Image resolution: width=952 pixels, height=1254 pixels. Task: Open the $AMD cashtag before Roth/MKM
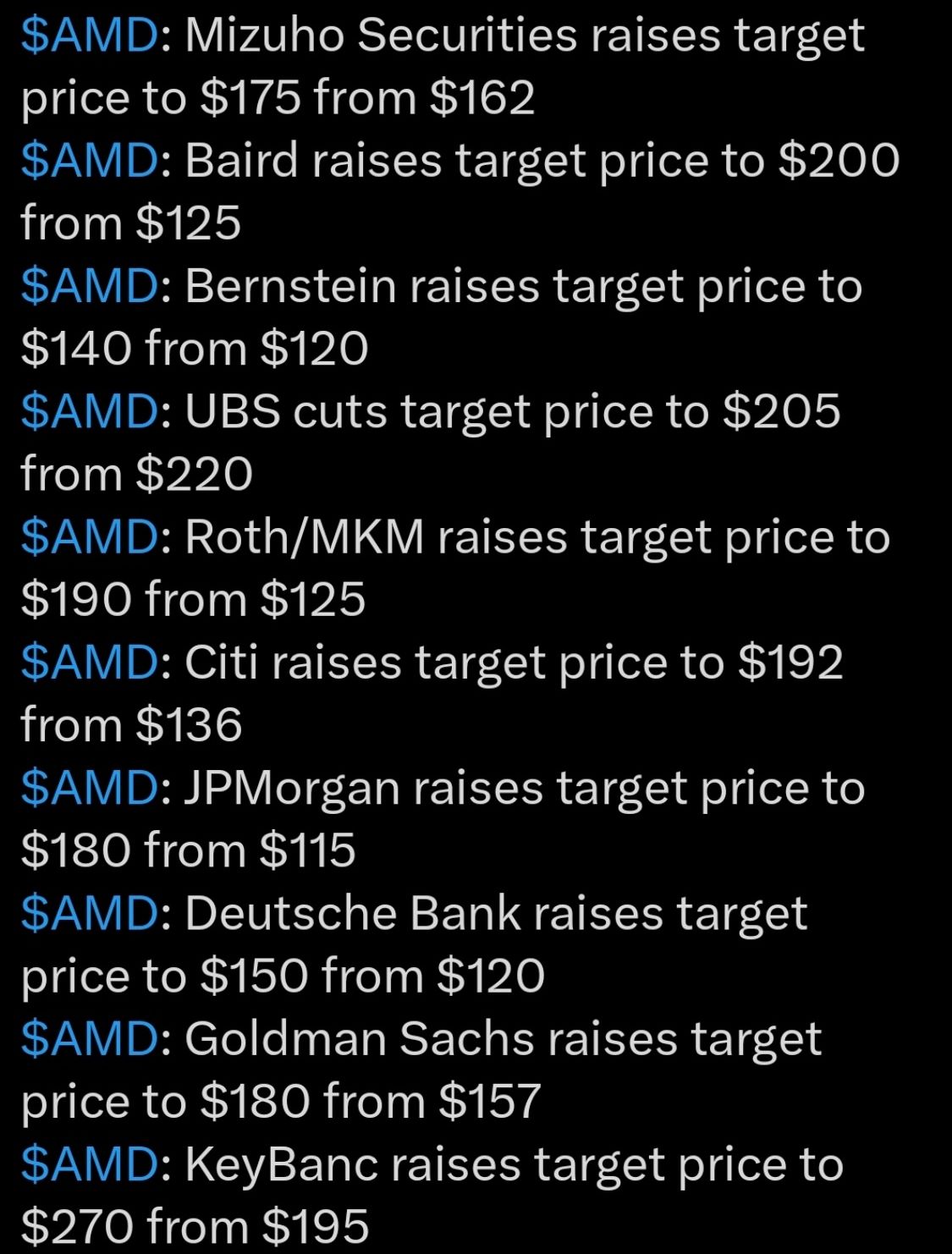(x=89, y=536)
